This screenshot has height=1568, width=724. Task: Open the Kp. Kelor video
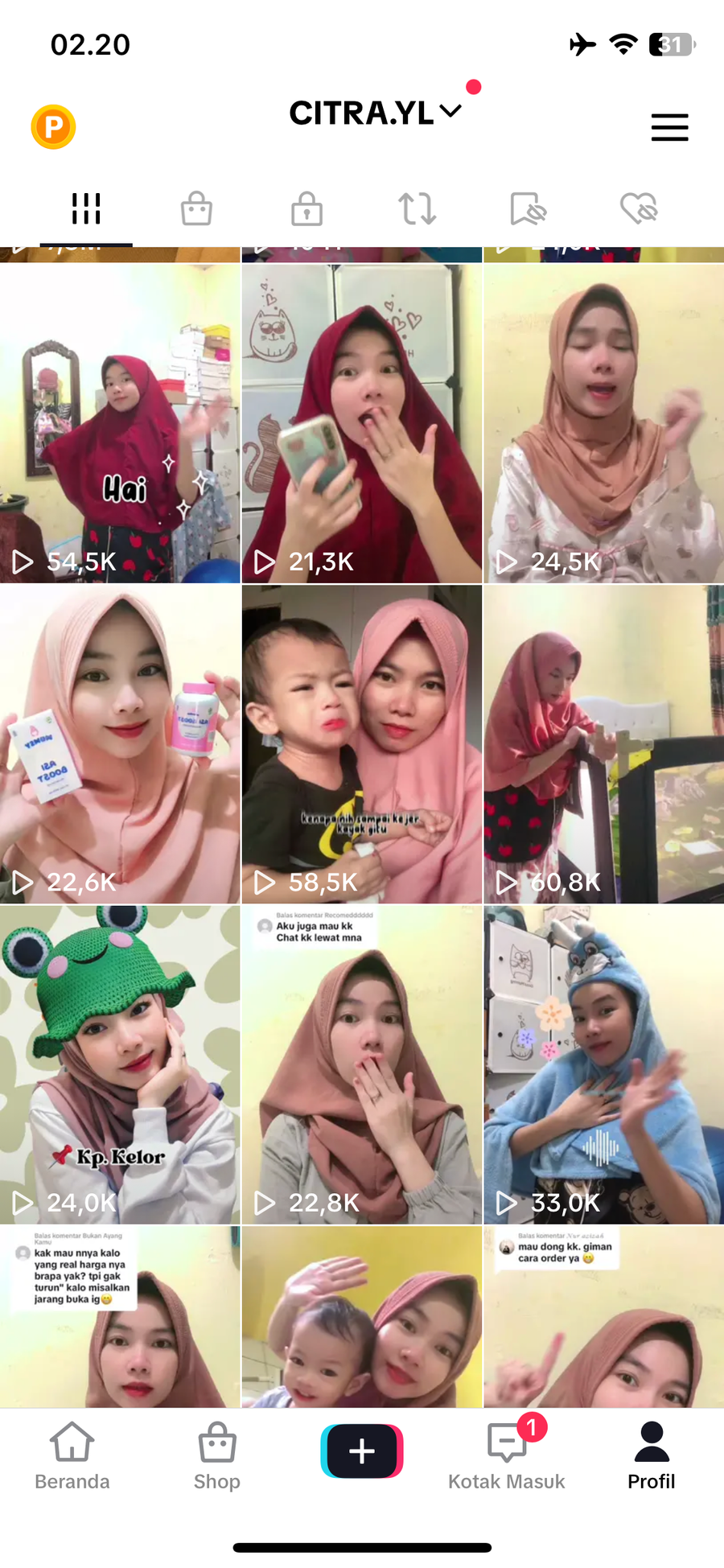pyautogui.click(x=120, y=1064)
